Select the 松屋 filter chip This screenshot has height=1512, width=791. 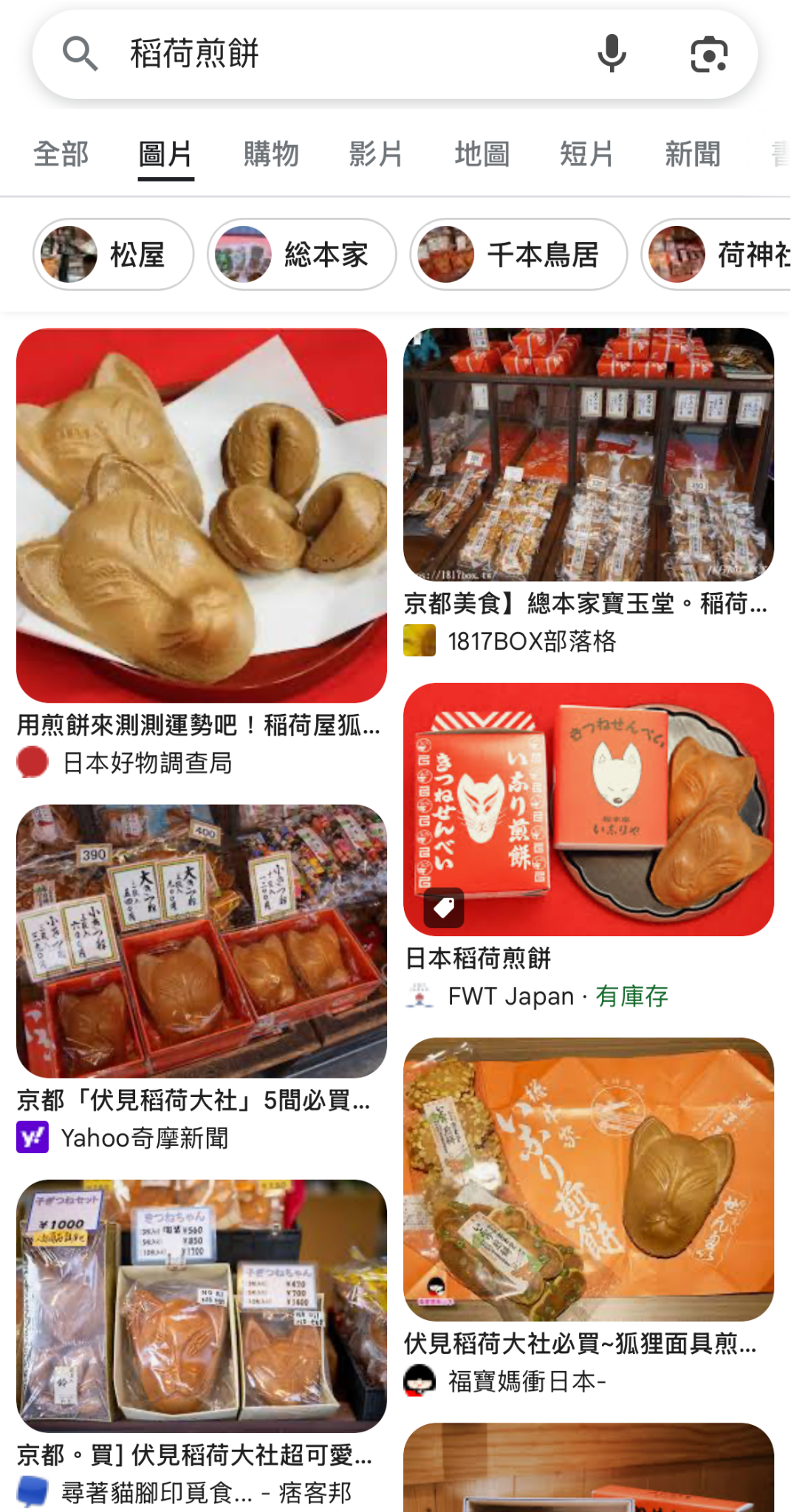pos(113,255)
